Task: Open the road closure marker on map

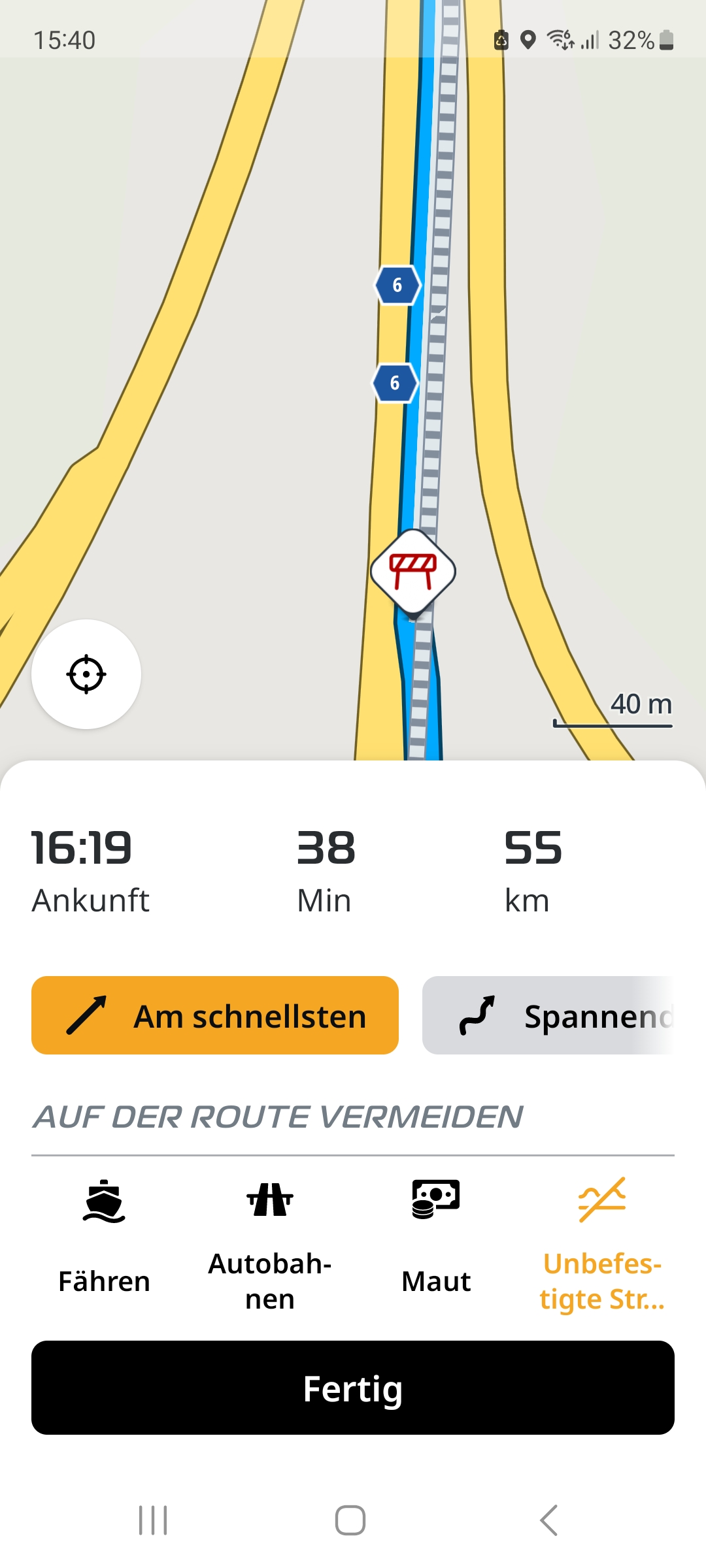Action: (413, 572)
